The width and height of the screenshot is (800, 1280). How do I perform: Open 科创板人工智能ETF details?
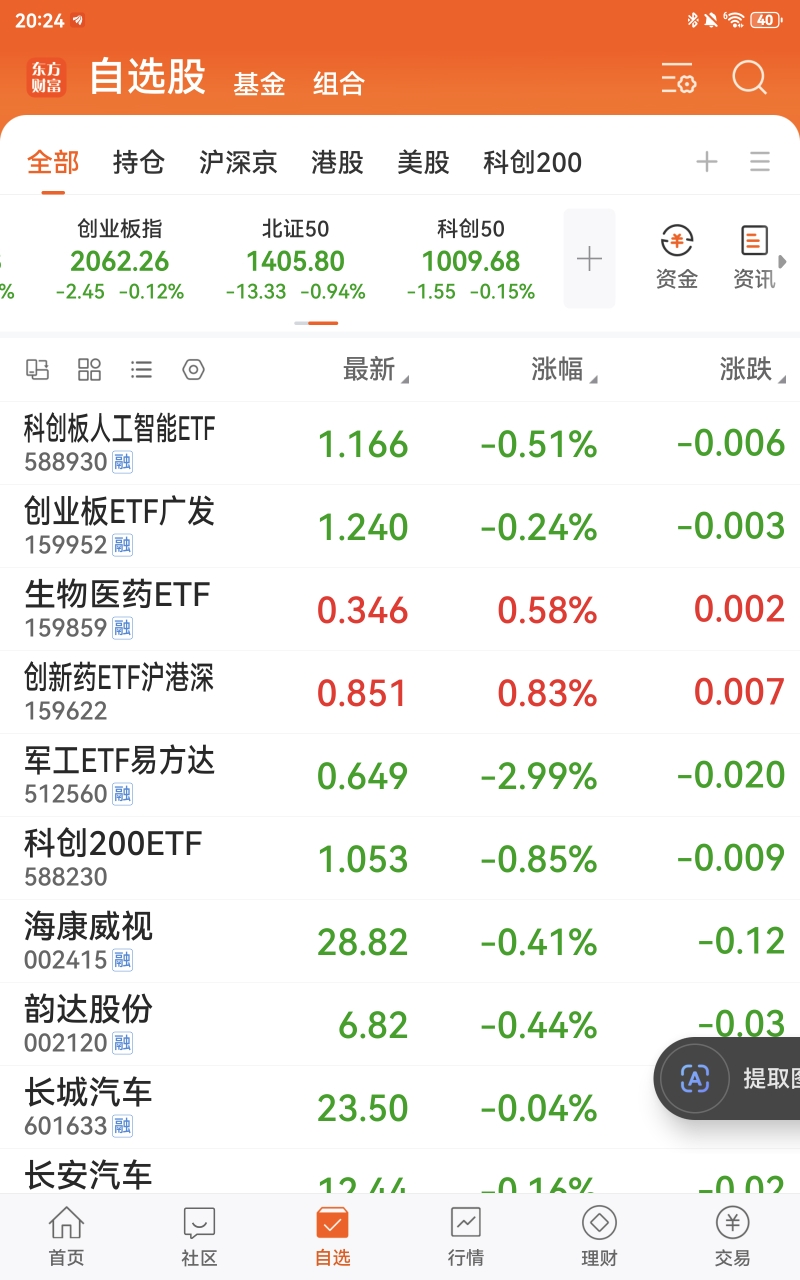[400, 443]
